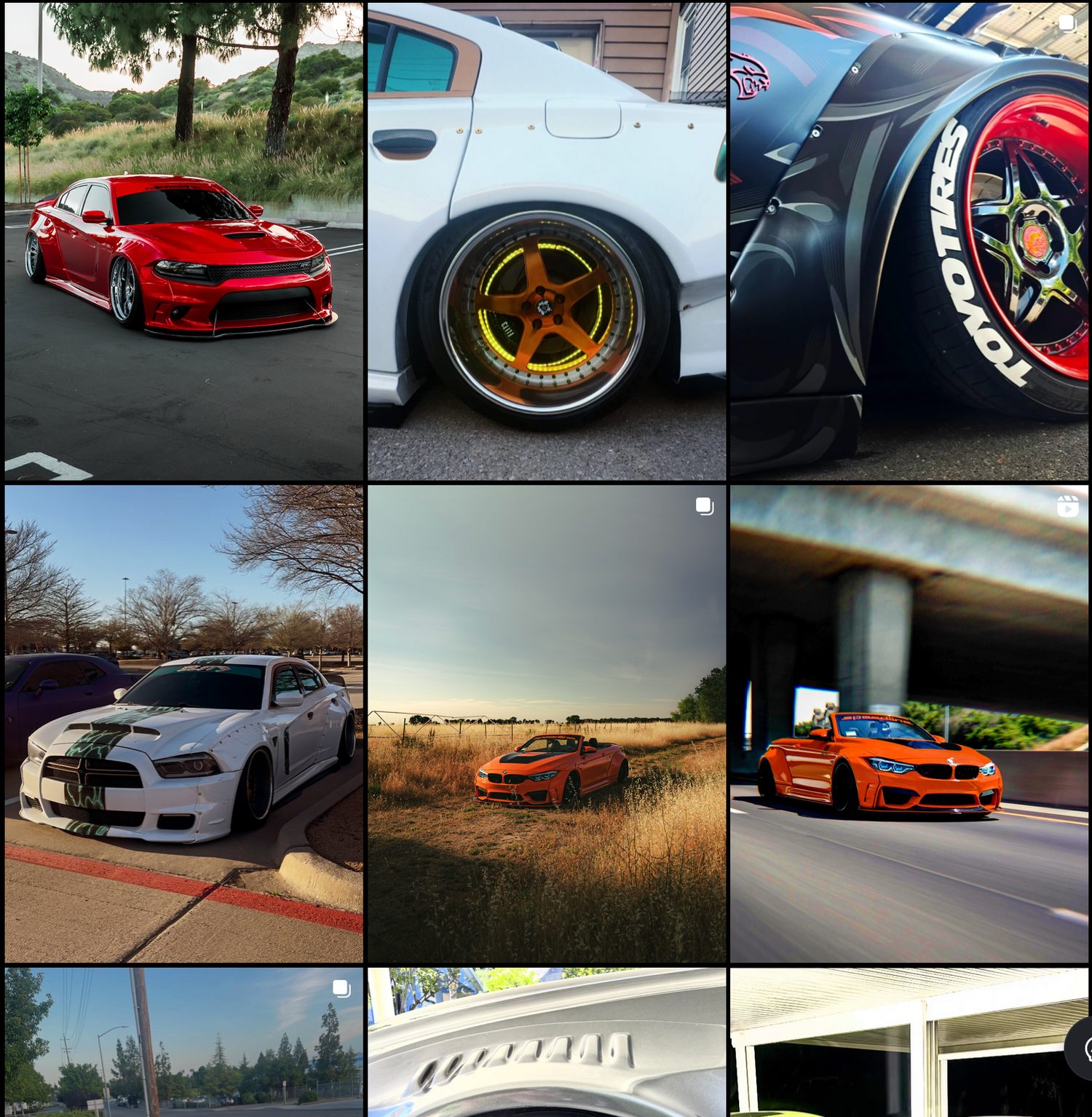Open the silver vented fender close-up post
The width and height of the screenshot is (1092, 1117).
tap(546, 1041)
